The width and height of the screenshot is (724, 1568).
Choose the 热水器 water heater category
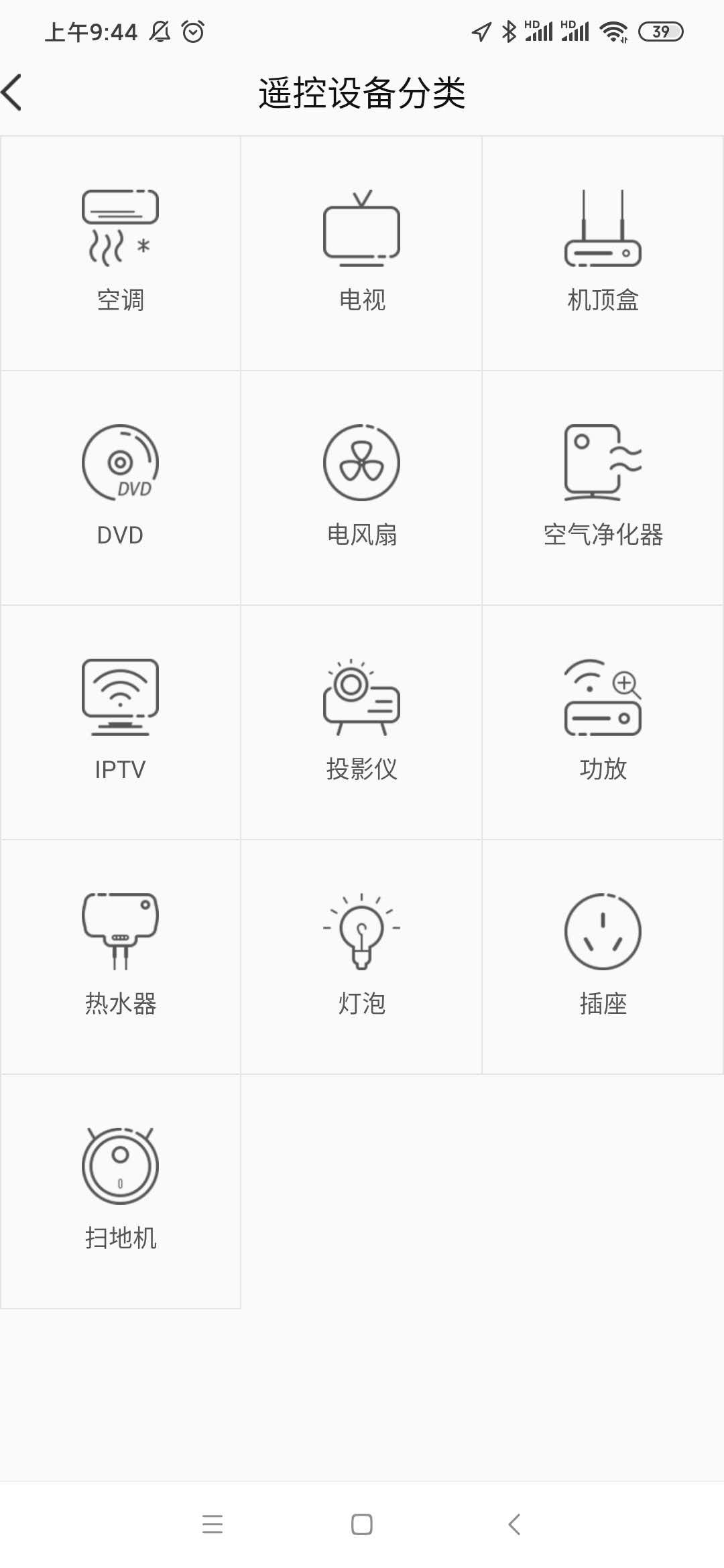(121, 956)
